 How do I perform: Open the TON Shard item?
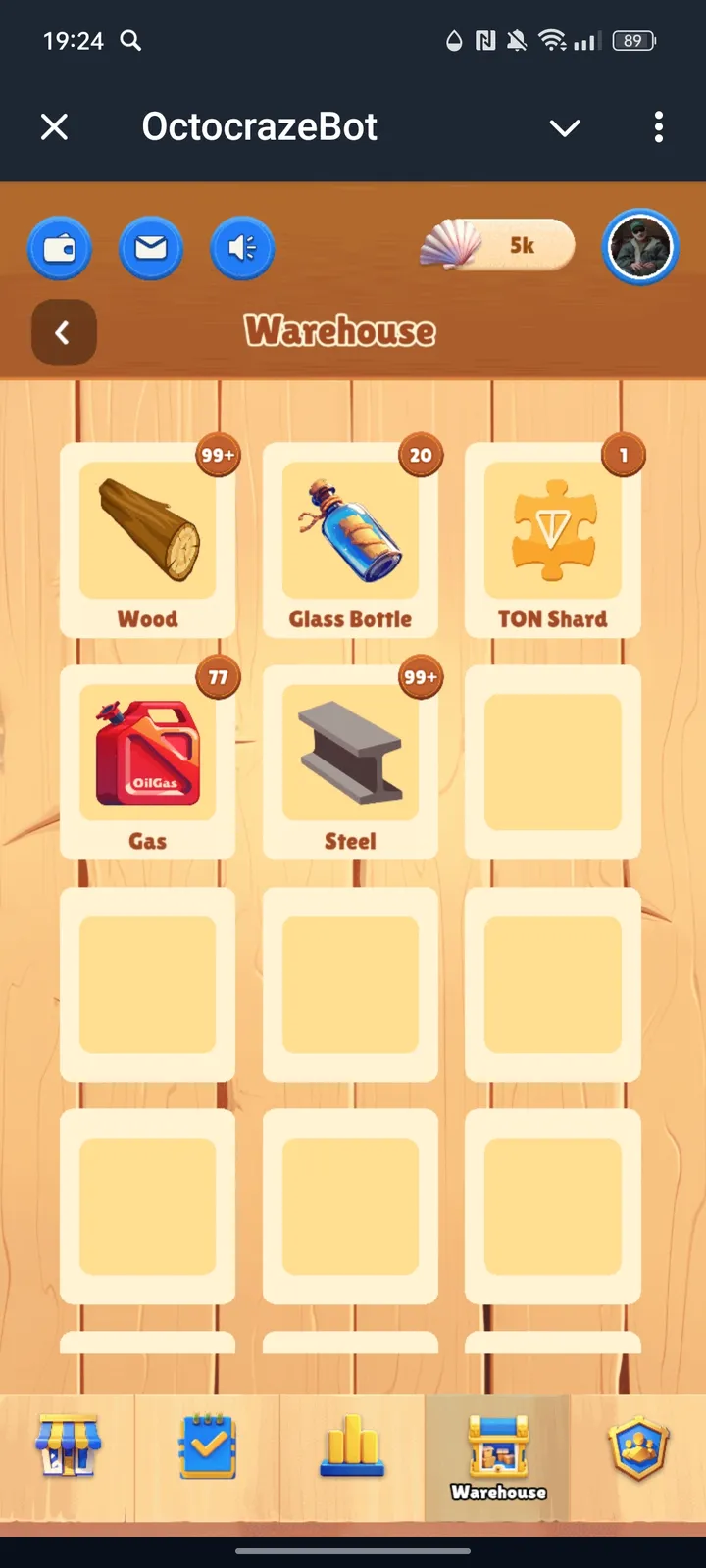tap(552, 539)
